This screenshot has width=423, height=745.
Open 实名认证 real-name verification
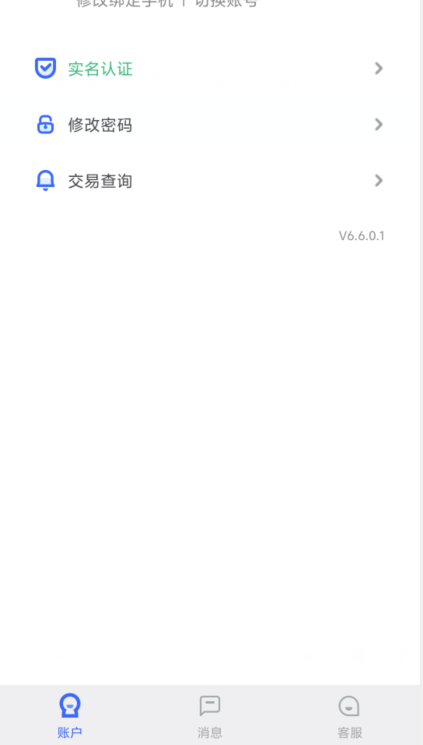tap(209, 69)
